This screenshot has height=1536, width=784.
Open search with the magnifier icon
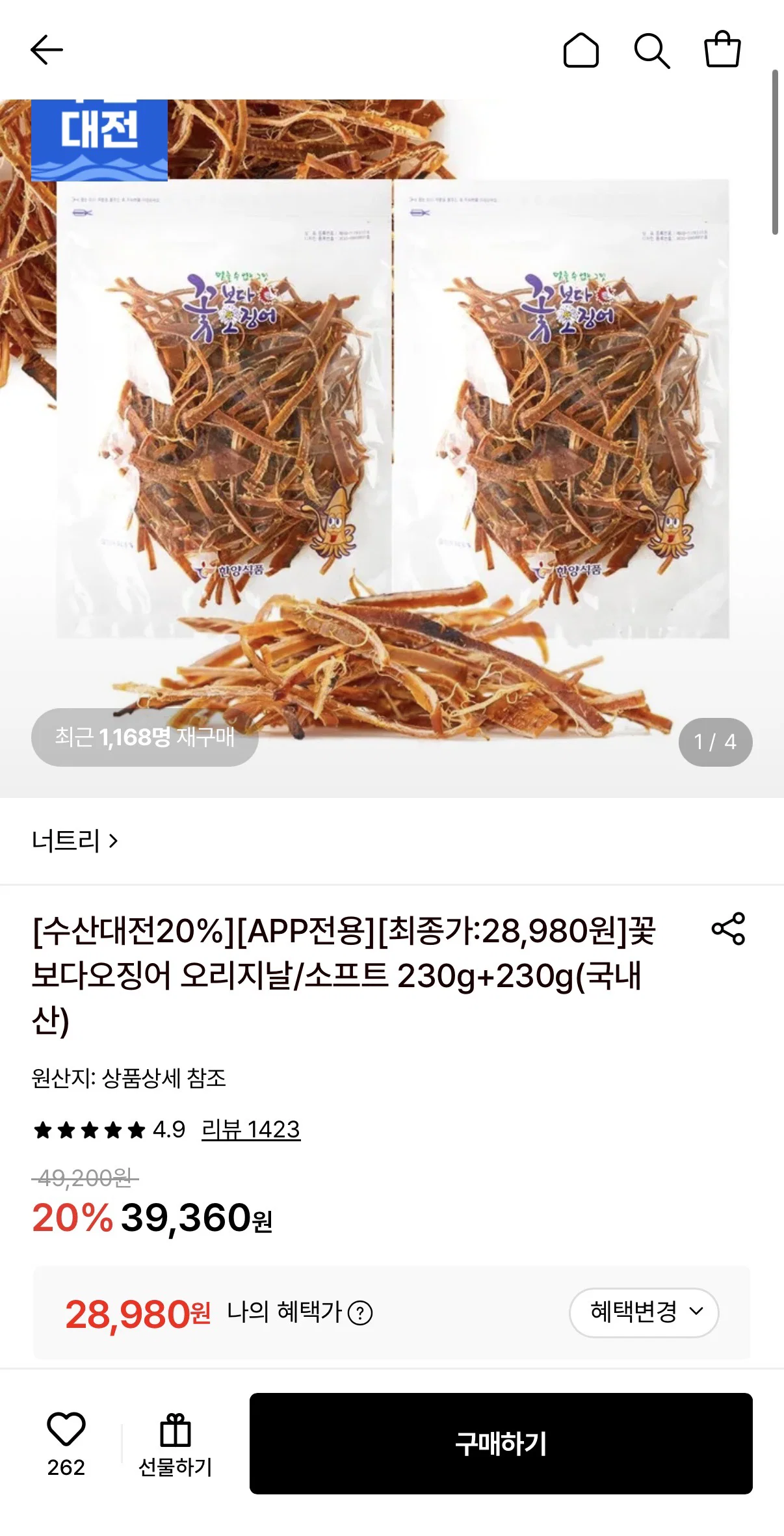pyautogui.click(x=652, y=51)
